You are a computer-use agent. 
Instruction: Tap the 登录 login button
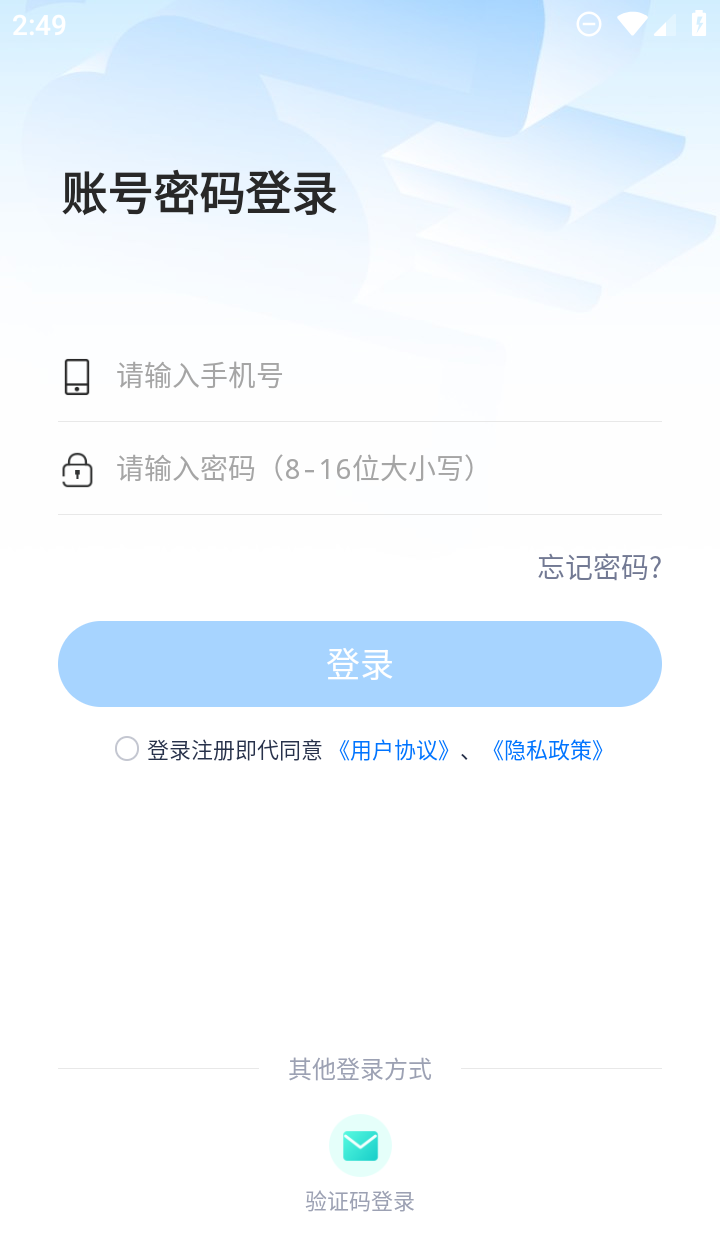coord(360,664)
